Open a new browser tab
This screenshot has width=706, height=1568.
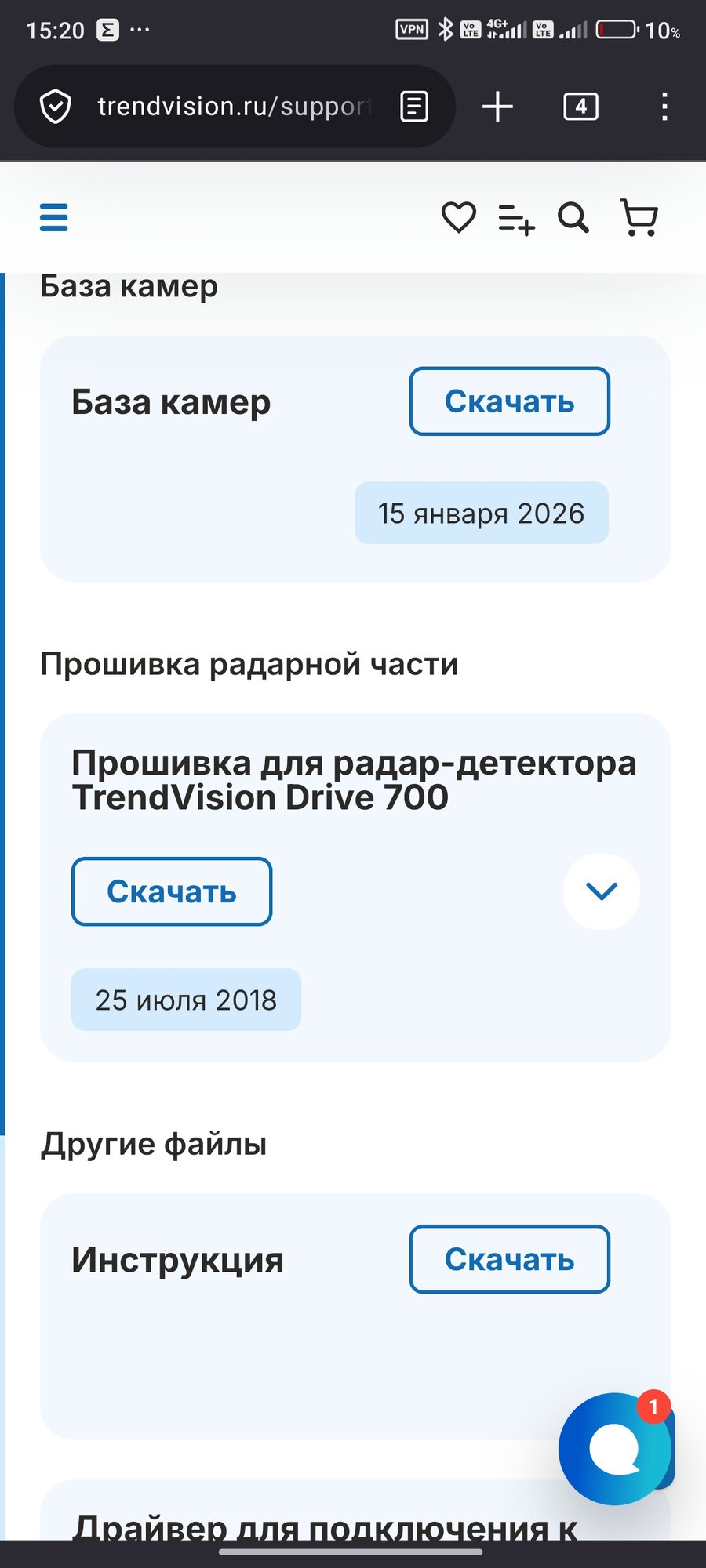click(x=497, y=107)
